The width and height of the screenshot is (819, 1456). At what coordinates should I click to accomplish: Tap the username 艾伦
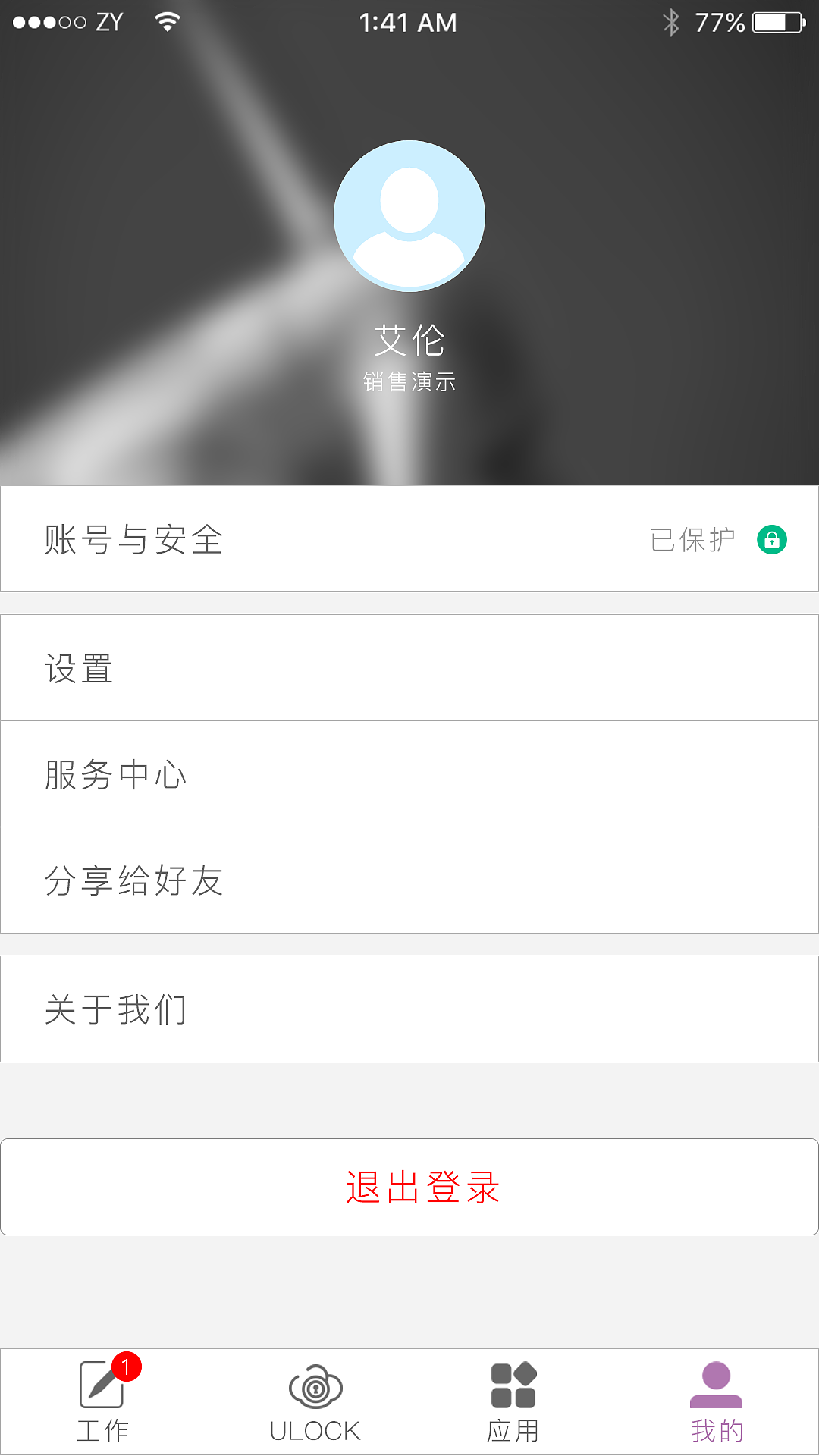coord(409,340)
